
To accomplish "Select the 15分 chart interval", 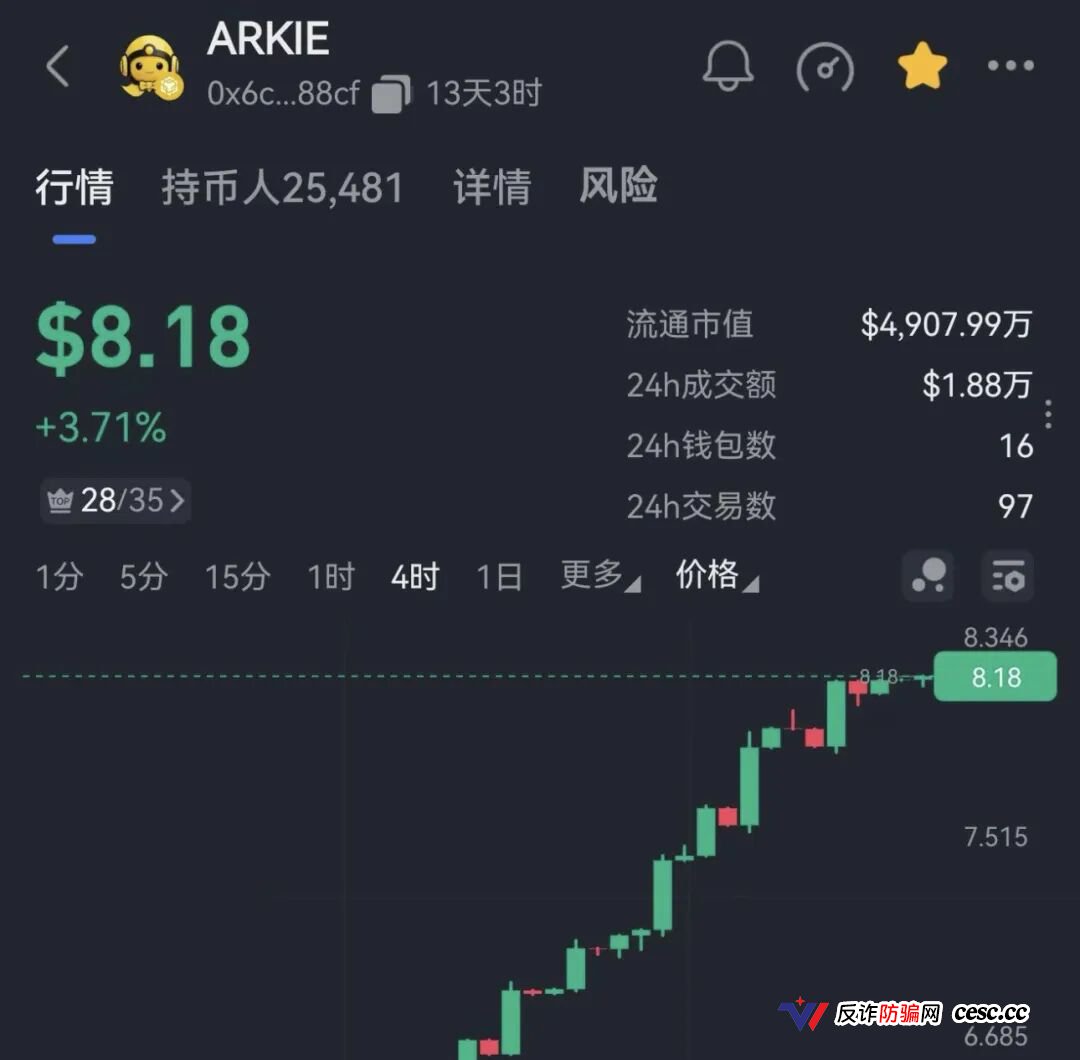I will pyautogui.click(x=238, y=576).
